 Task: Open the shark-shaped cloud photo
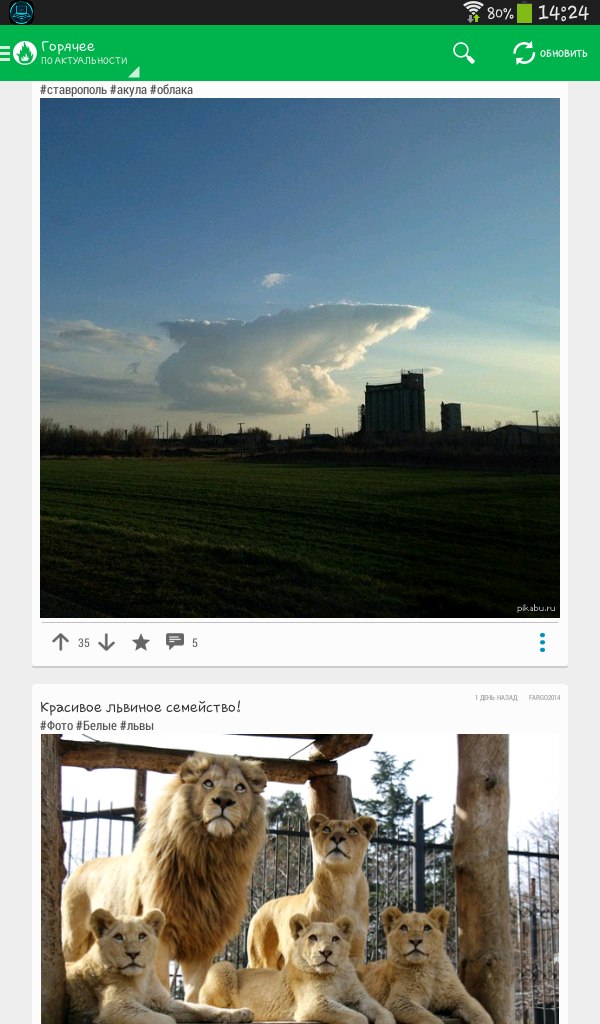point(300,358)
